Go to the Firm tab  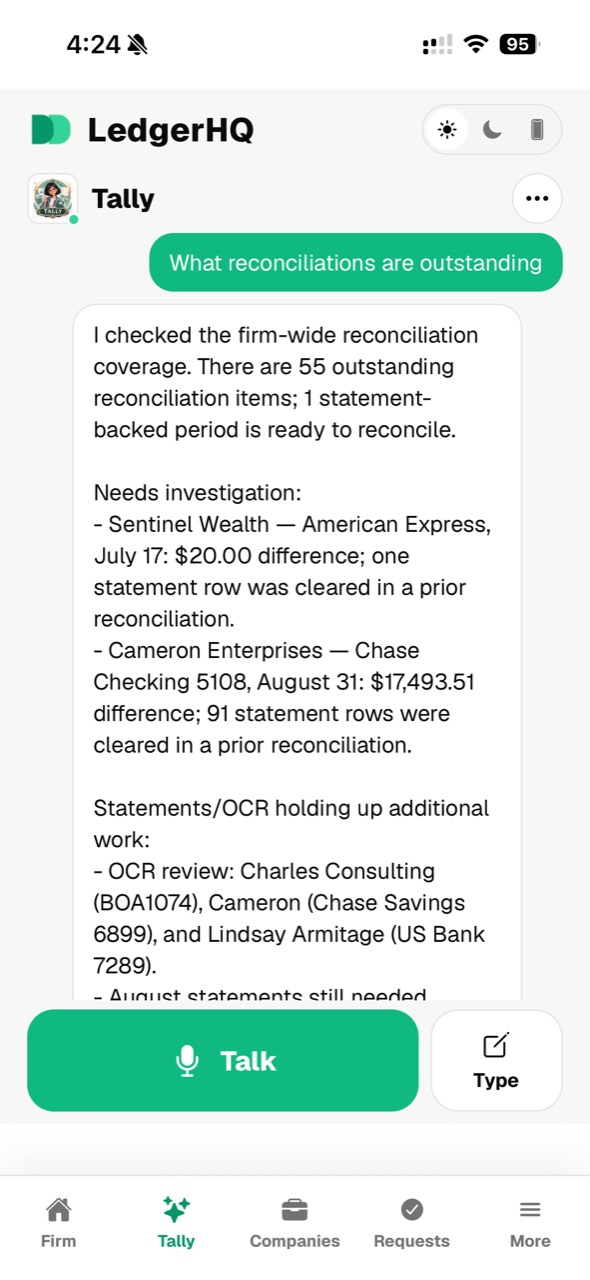[x=59, y=1224]
